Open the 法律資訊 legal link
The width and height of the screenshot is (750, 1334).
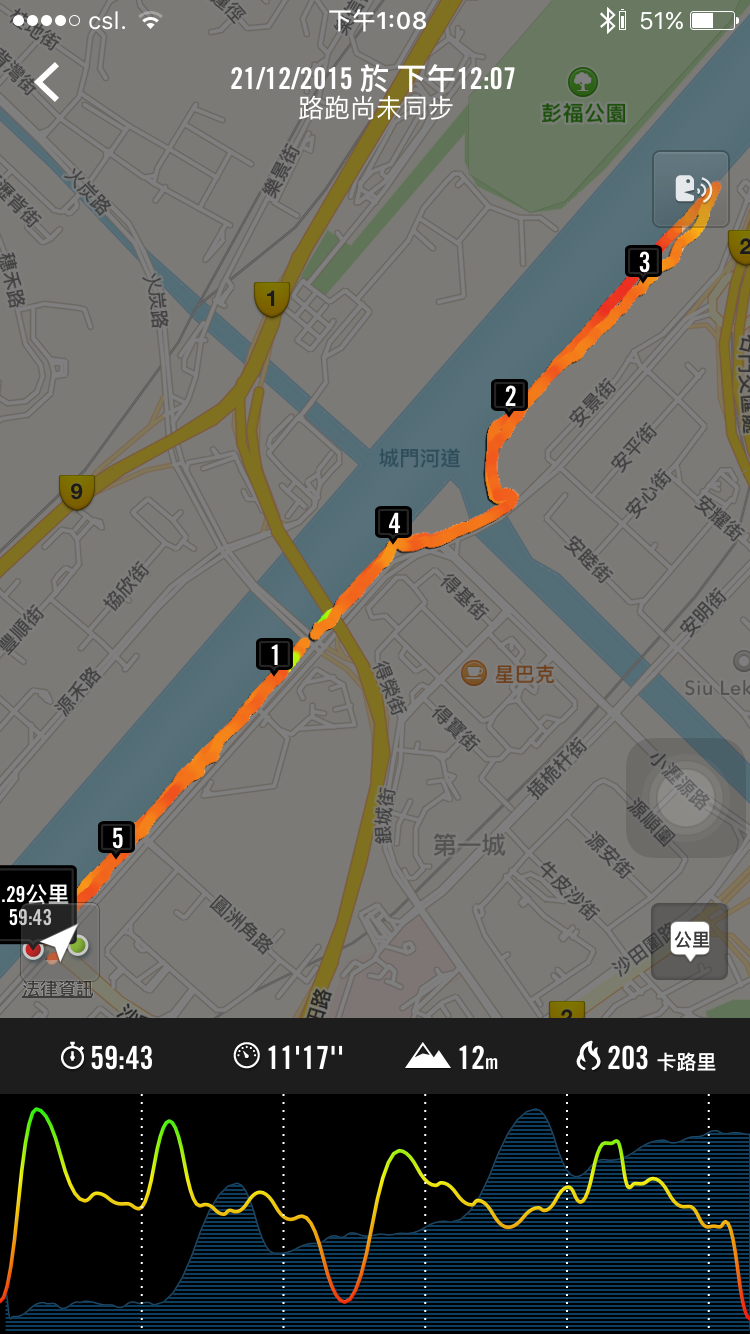click(x=57, y=989)
